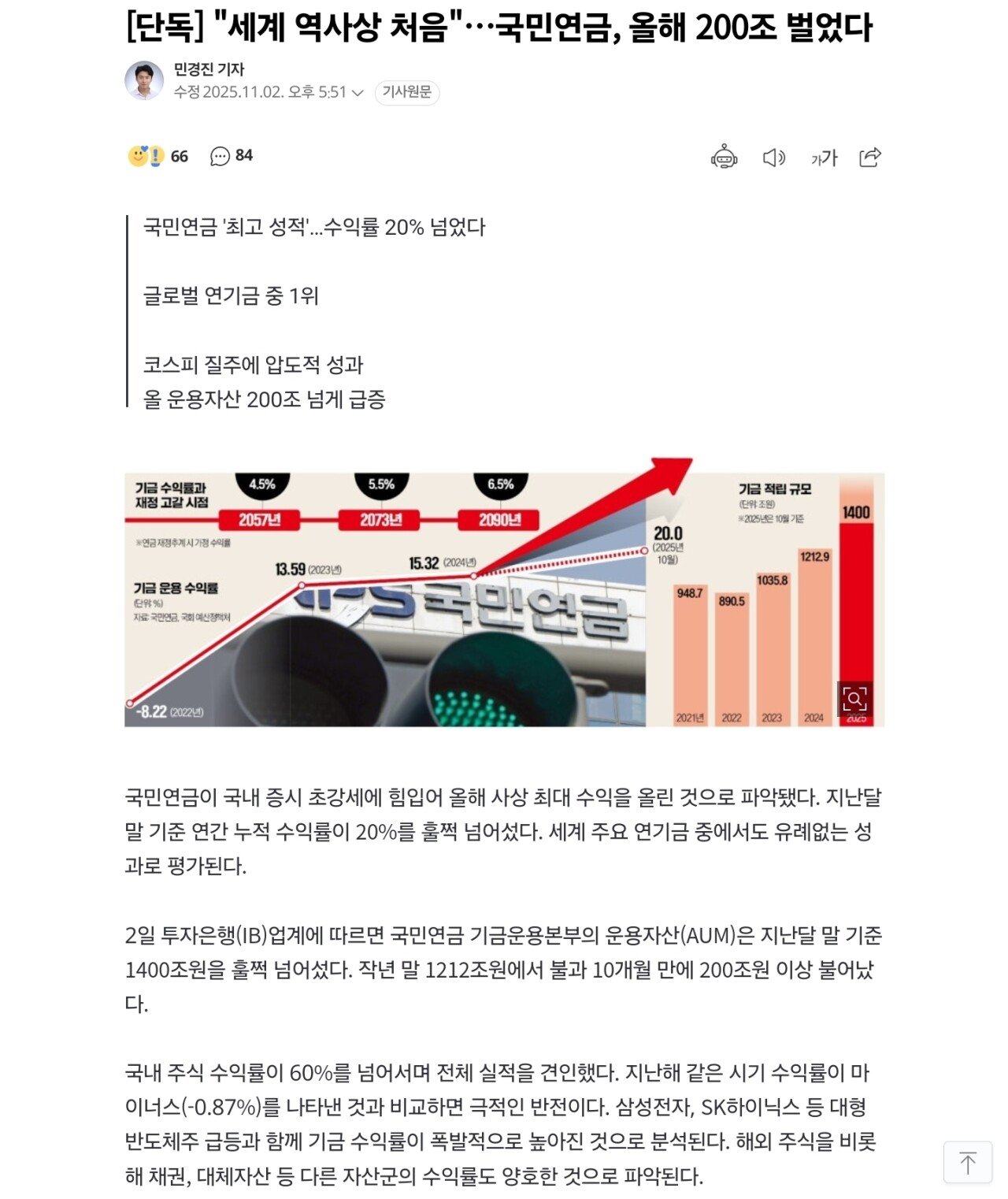Open the AI summary bot icon
This screenshot has height=1199, width=1008.
click(724, 158)
